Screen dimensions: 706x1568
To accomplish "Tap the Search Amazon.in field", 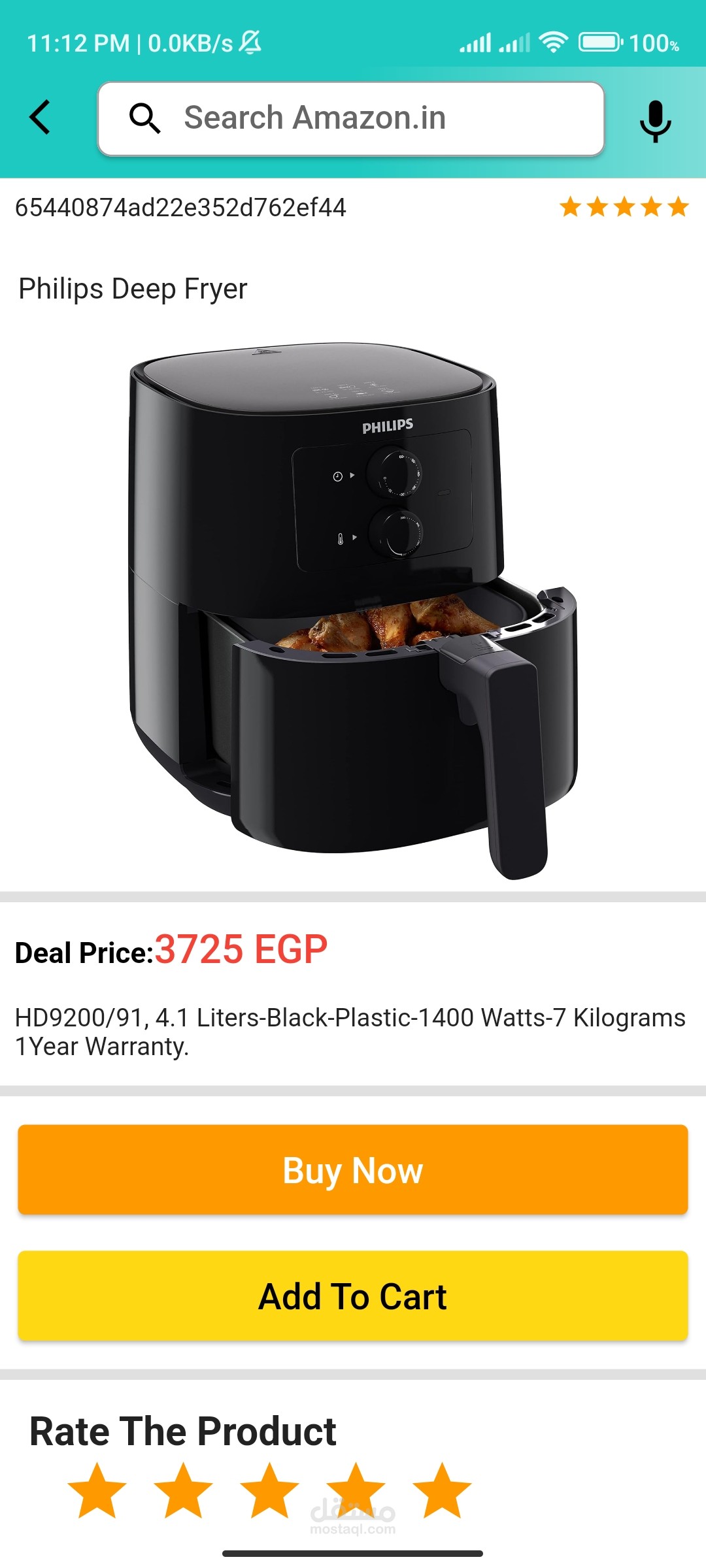I will tap(351, 118).
